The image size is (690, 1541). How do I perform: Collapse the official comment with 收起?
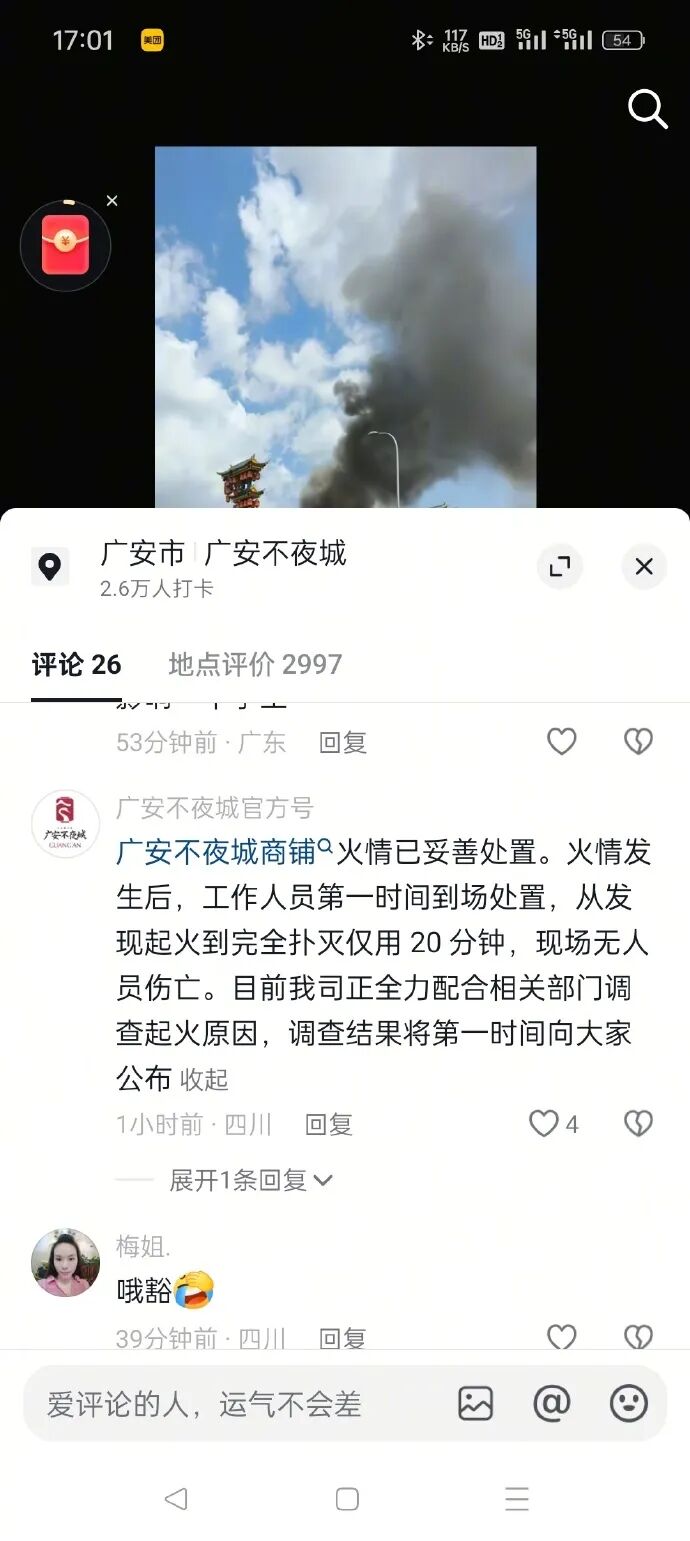coord(204,1080)
